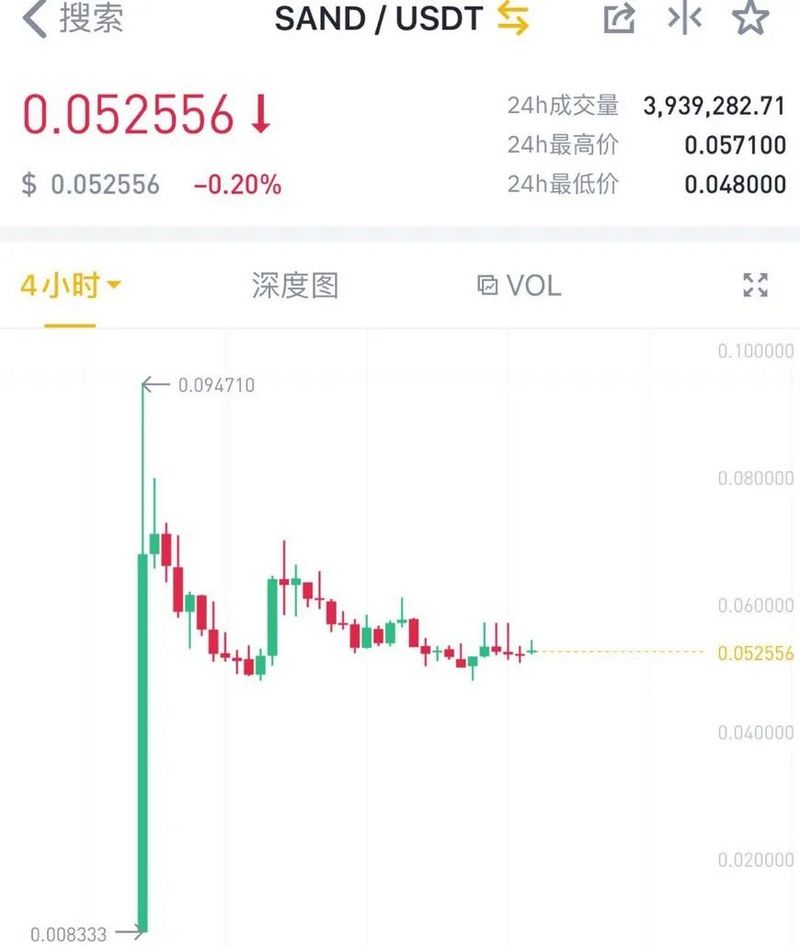Click the back arrow beside 搜索
The image size is (800, 947).
tap(35, 18)
